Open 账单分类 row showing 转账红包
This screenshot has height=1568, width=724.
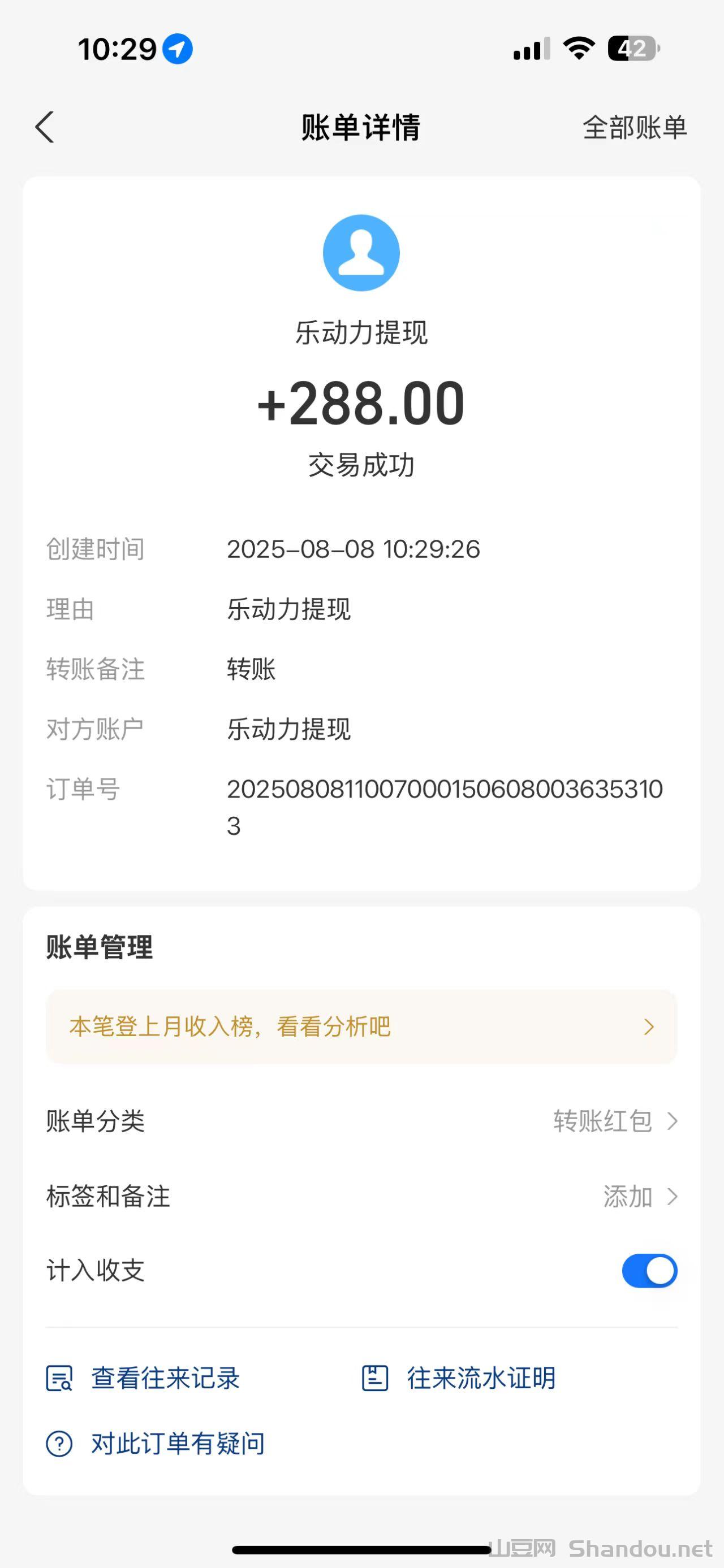(x=361, y=1121)
